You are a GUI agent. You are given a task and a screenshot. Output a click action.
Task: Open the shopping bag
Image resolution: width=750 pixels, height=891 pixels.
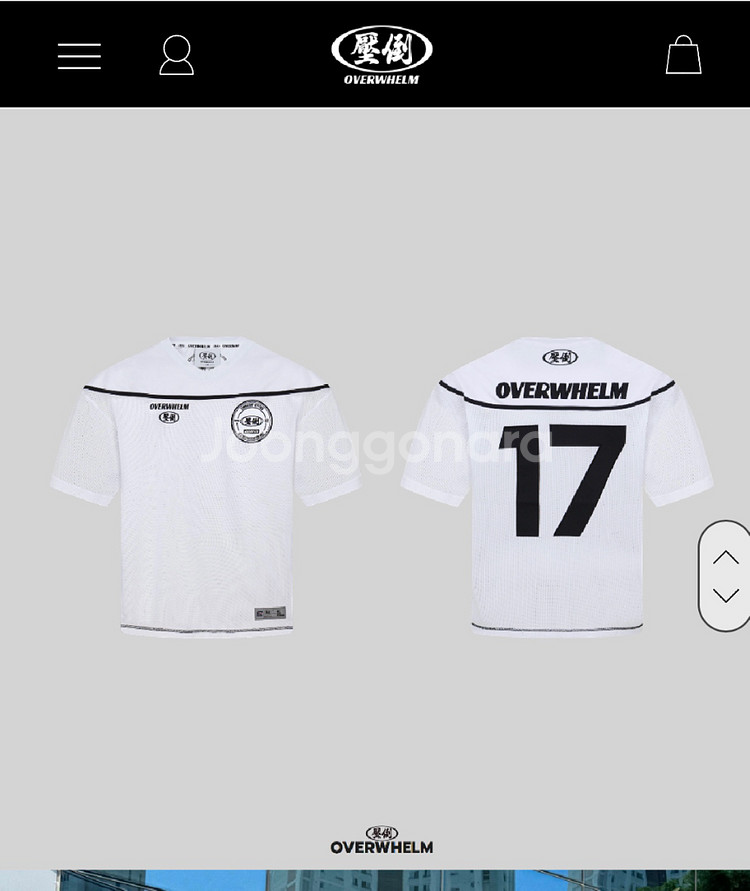coord(683,55)
